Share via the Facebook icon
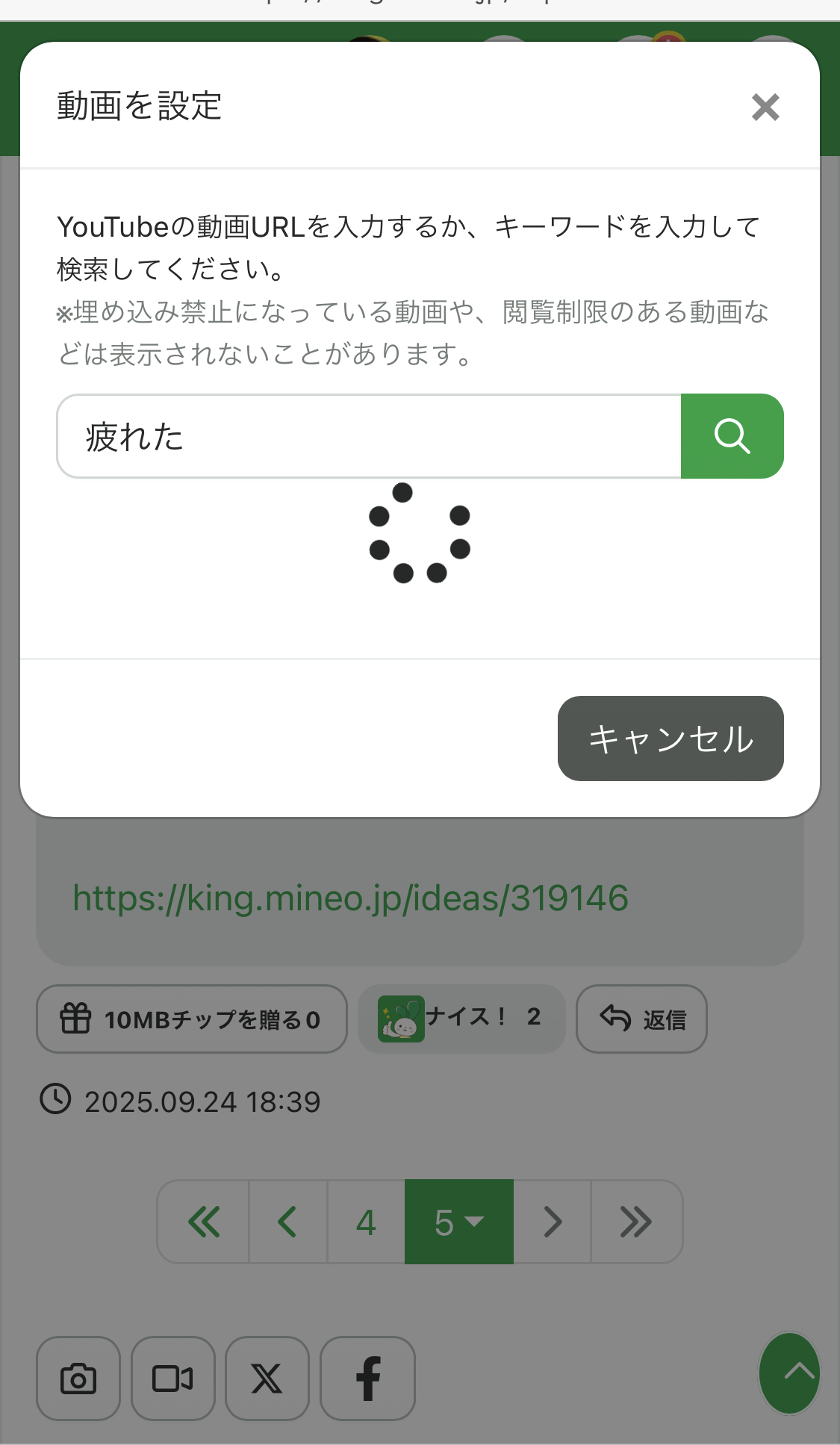This screenshot has width=840, height=1445. [368, 1379]
